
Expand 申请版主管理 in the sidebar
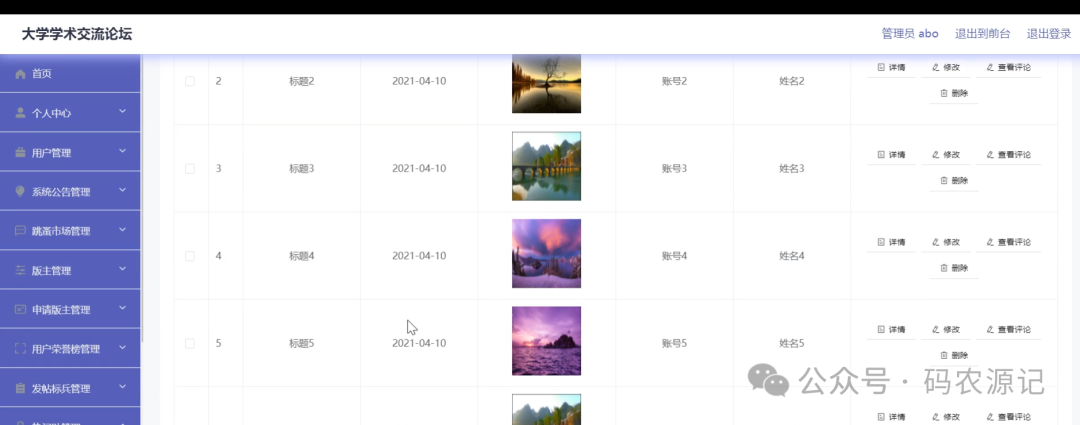tap(70, 309)
